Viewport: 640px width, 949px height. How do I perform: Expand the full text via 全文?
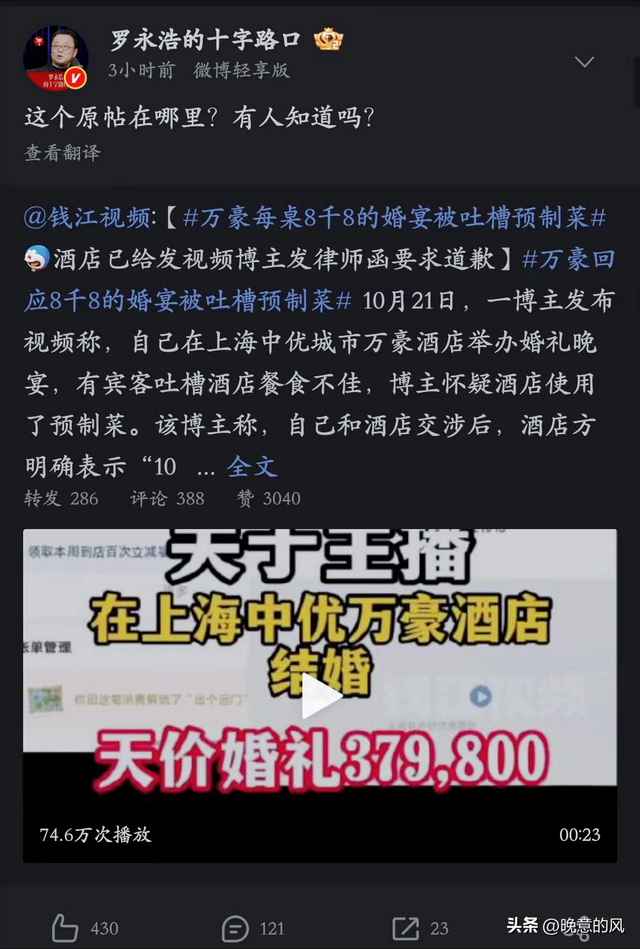point(252,467)
